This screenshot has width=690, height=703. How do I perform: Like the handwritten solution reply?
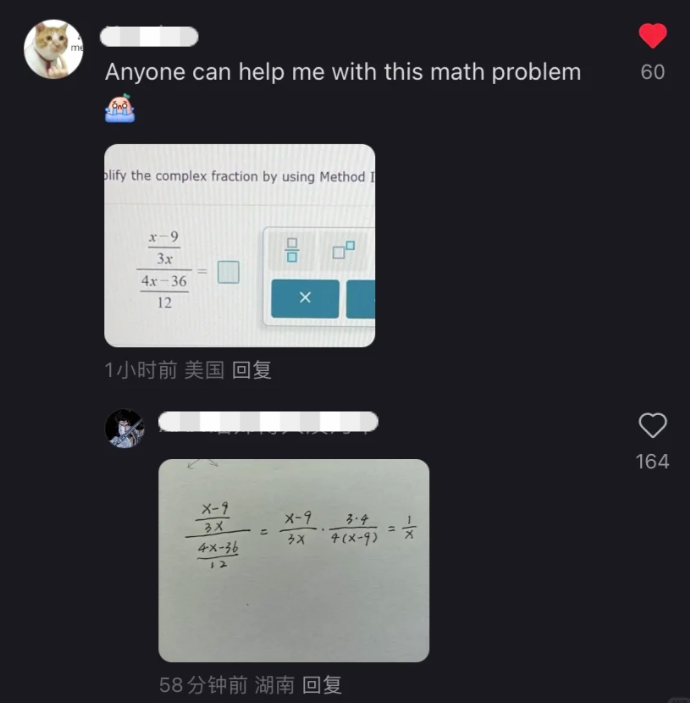[x=652, y=425]
